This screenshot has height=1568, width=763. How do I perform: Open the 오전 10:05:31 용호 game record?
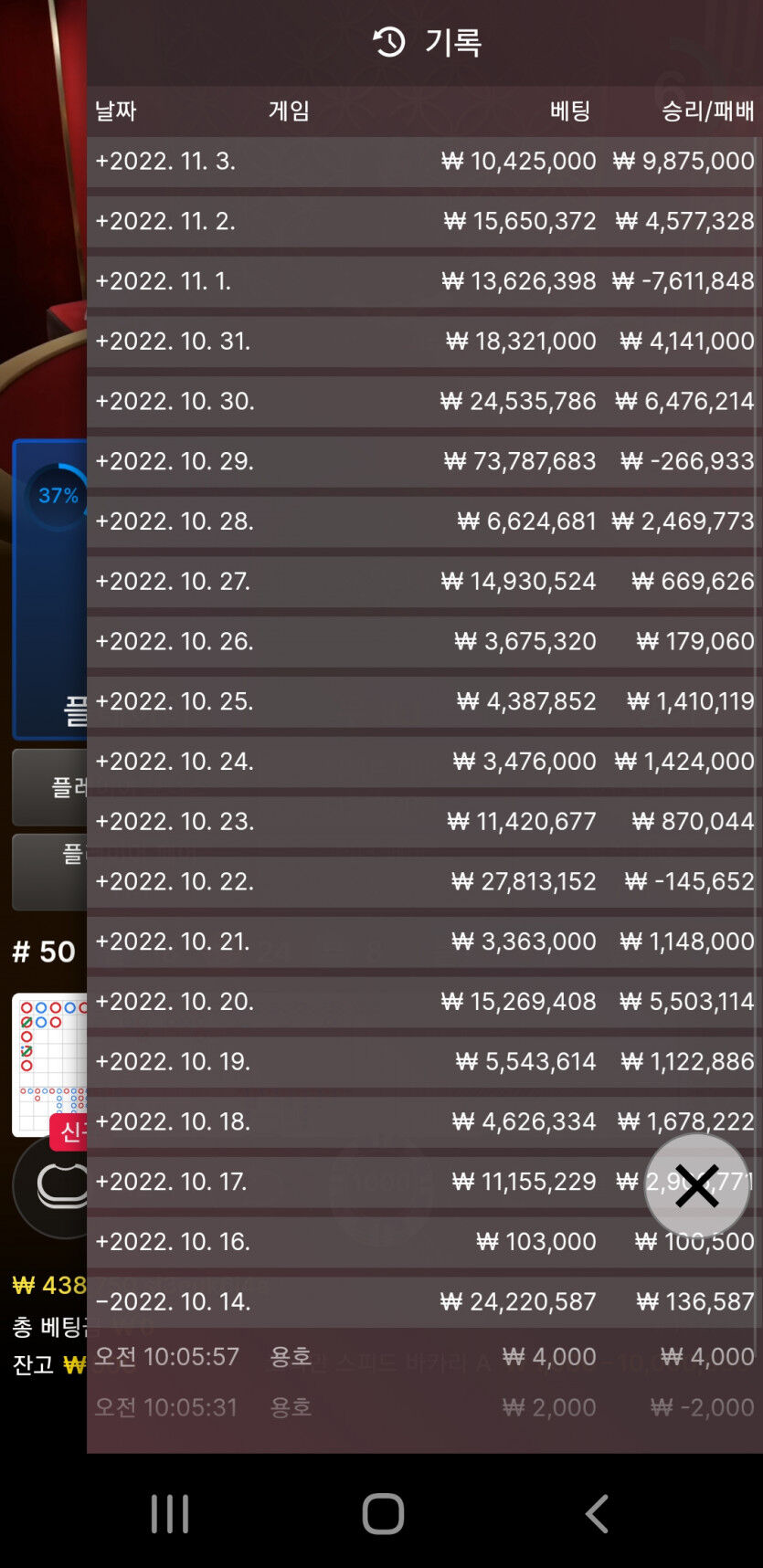pos(424,1407)
